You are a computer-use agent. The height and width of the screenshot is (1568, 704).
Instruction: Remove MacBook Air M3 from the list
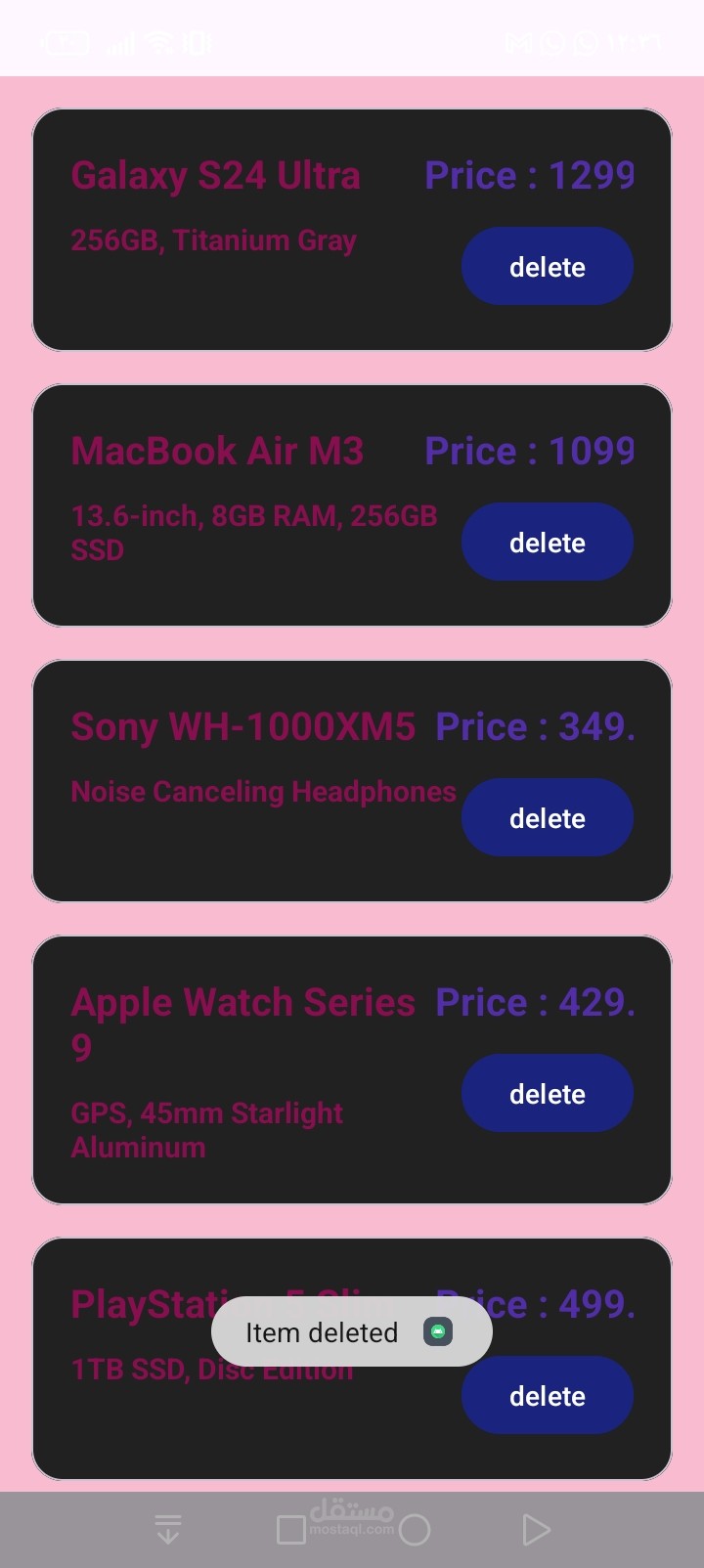tap(547, 542)
